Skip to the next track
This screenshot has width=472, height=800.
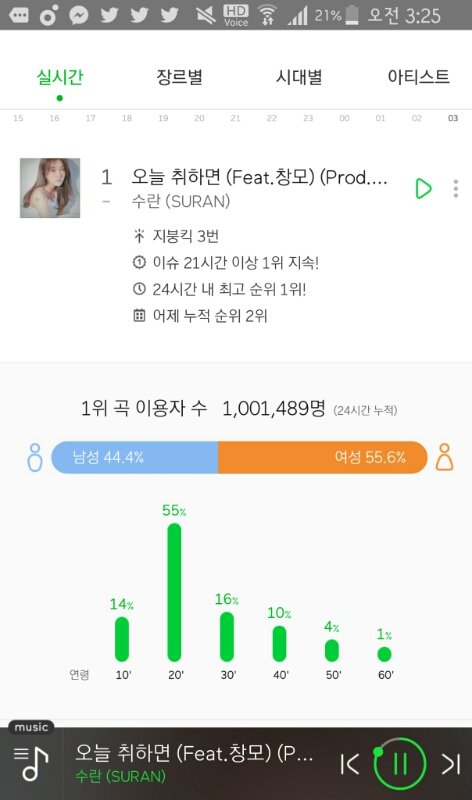(451, 764)
